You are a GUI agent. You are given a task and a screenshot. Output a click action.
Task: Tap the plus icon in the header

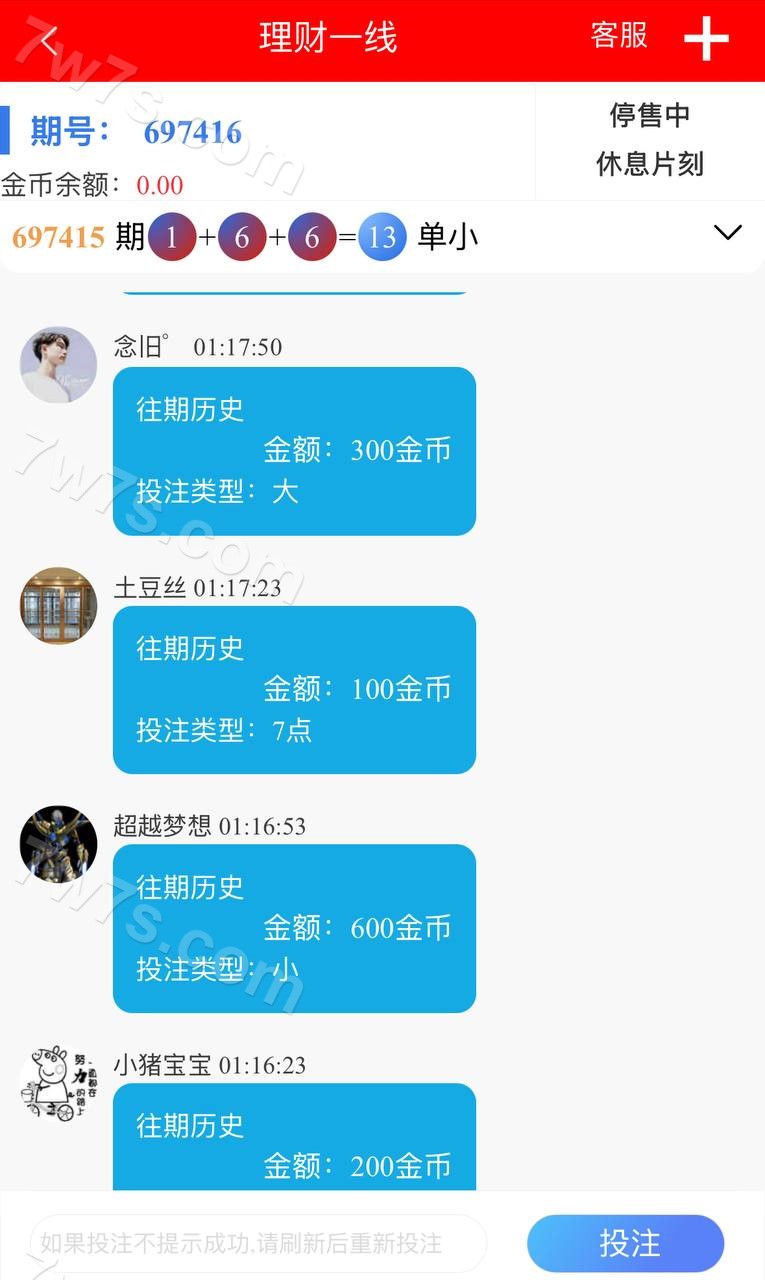(706, 40)
